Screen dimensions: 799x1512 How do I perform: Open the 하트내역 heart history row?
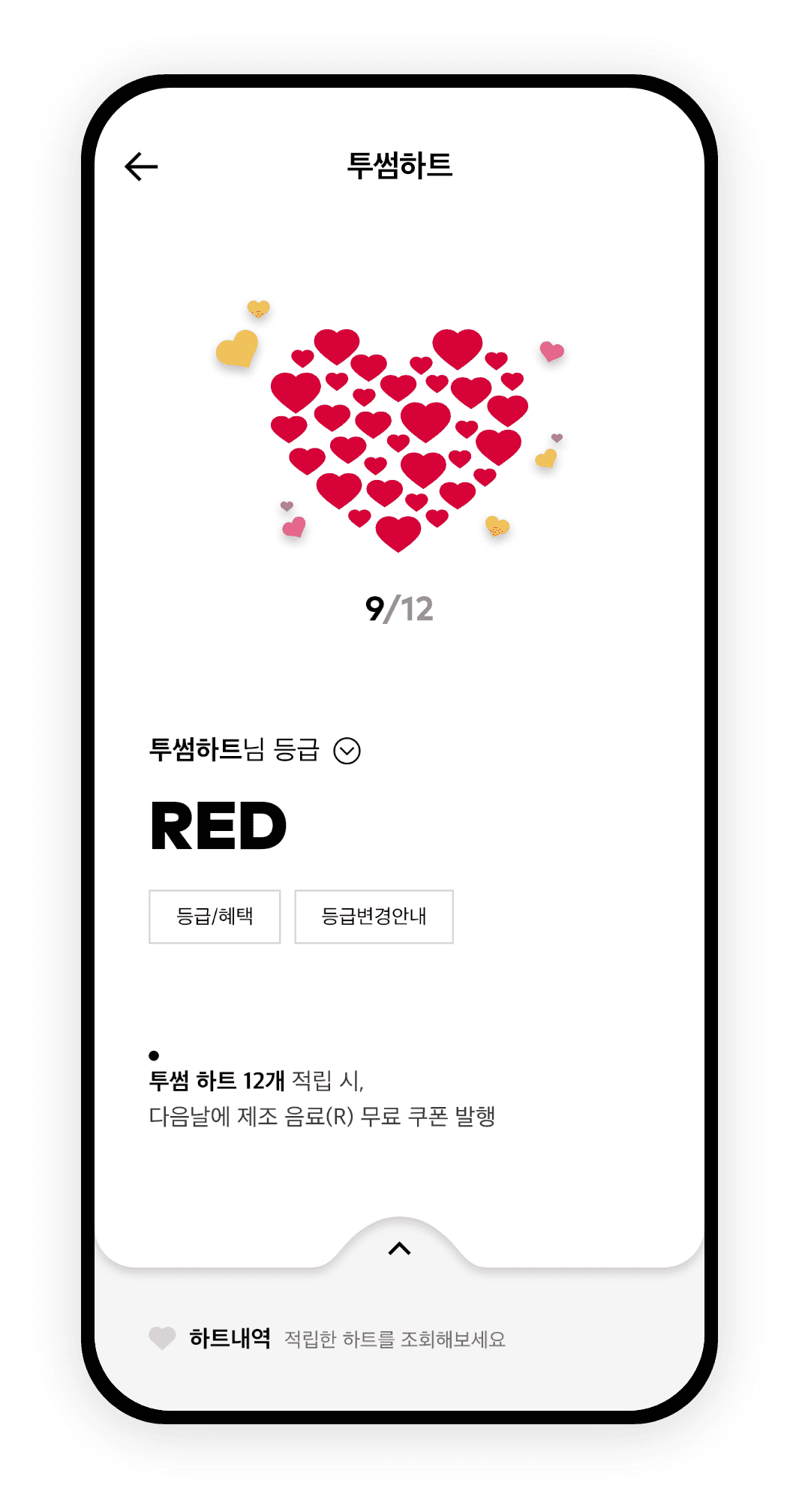(327, 1339)
